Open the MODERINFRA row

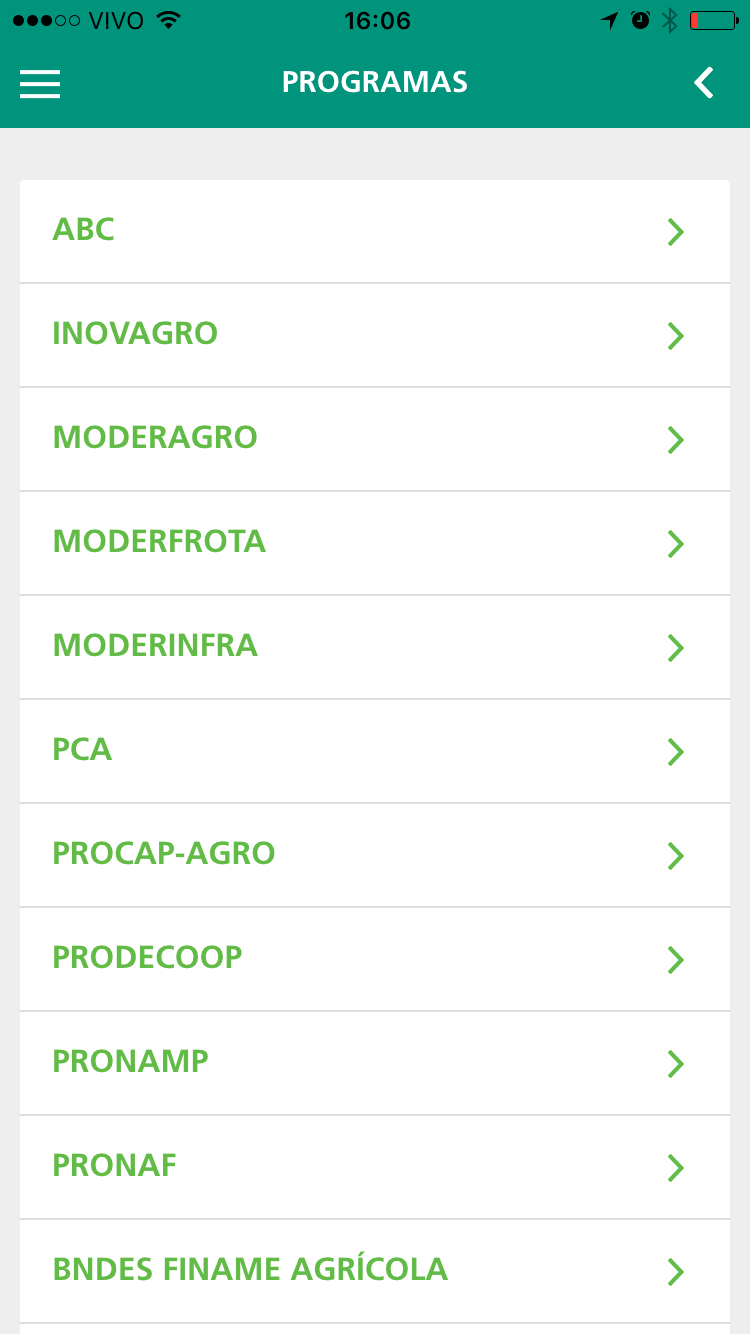tap(375, 647)
